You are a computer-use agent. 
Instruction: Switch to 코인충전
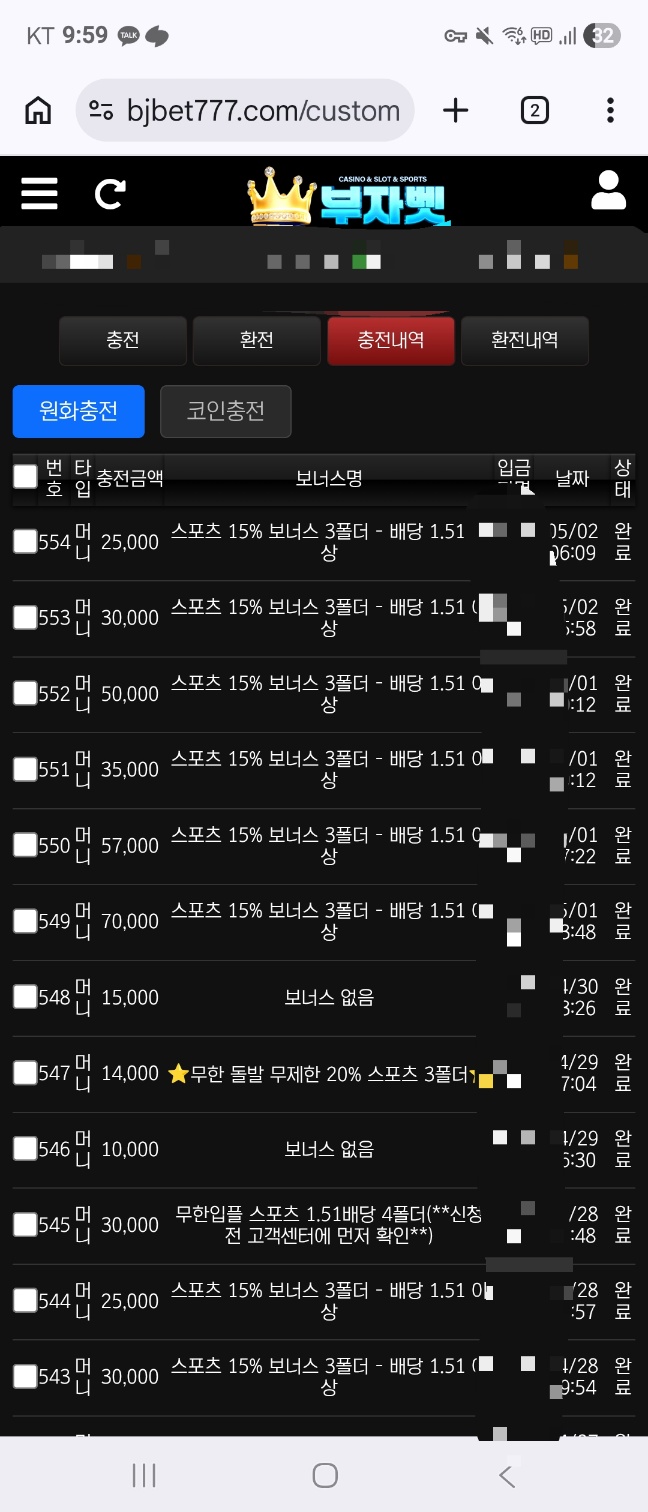226,411
